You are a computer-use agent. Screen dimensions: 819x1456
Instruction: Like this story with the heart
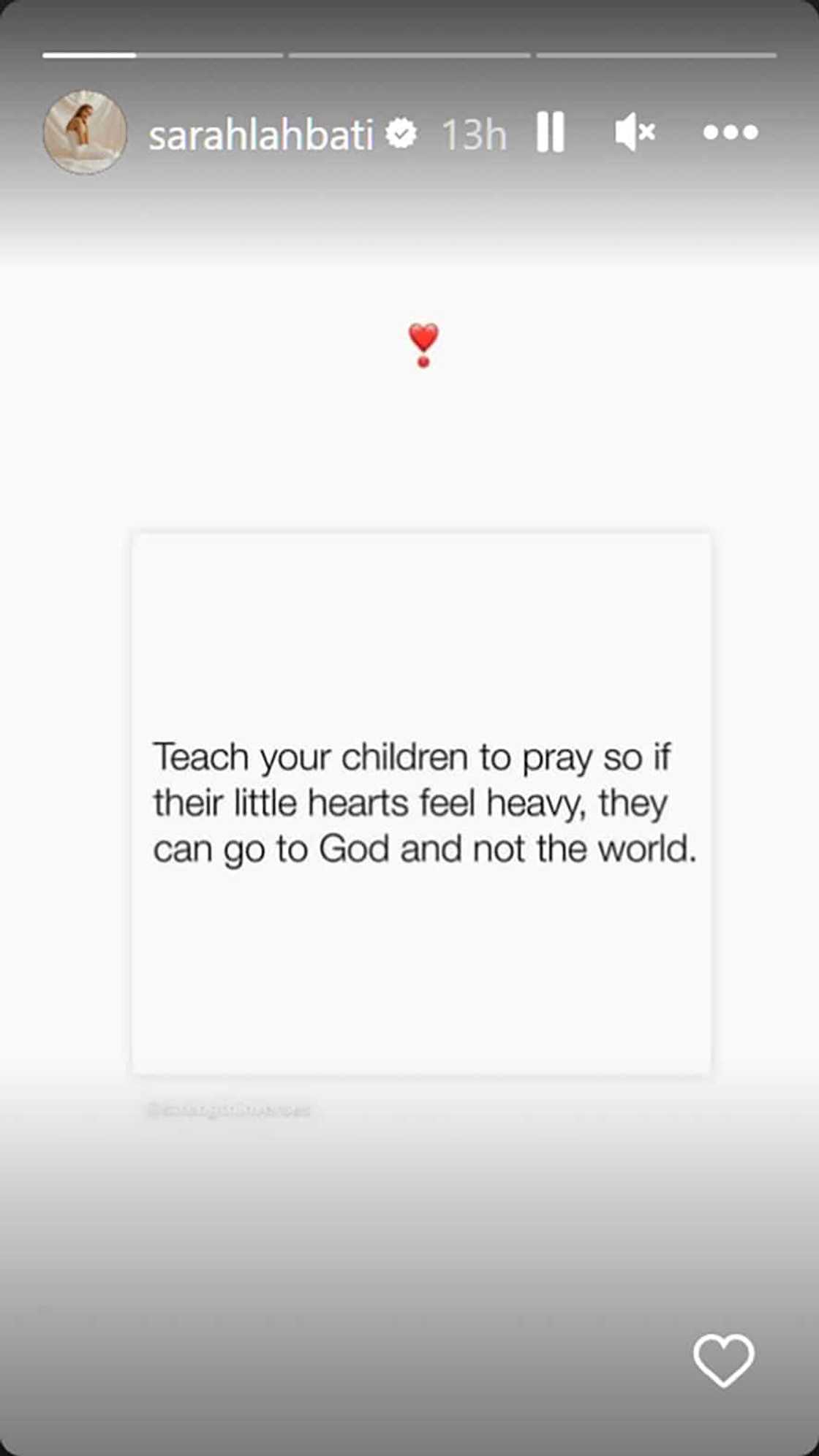click(x=723, y=1360)
